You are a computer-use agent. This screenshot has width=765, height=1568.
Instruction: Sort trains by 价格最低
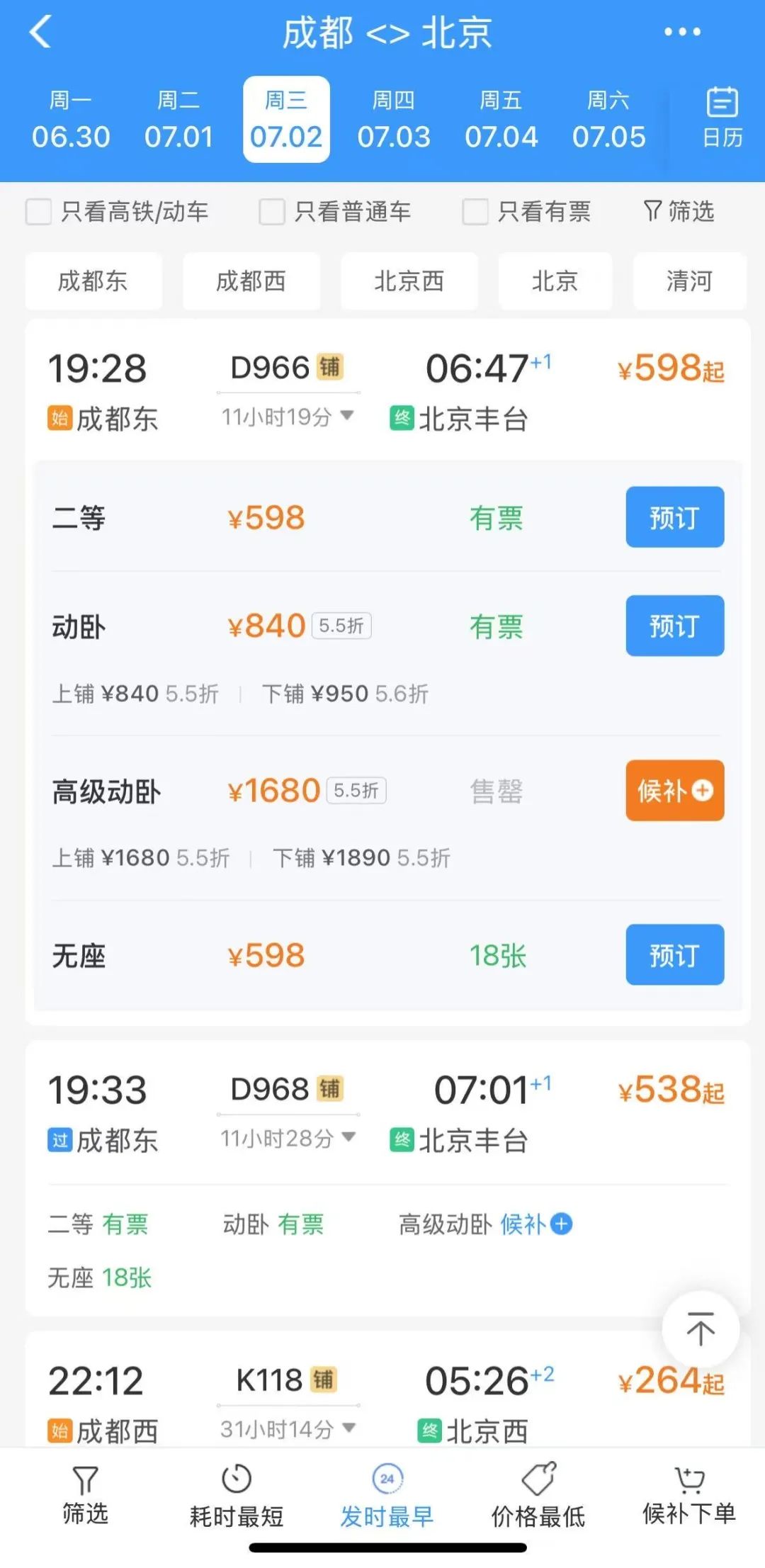click(538, 1496)
